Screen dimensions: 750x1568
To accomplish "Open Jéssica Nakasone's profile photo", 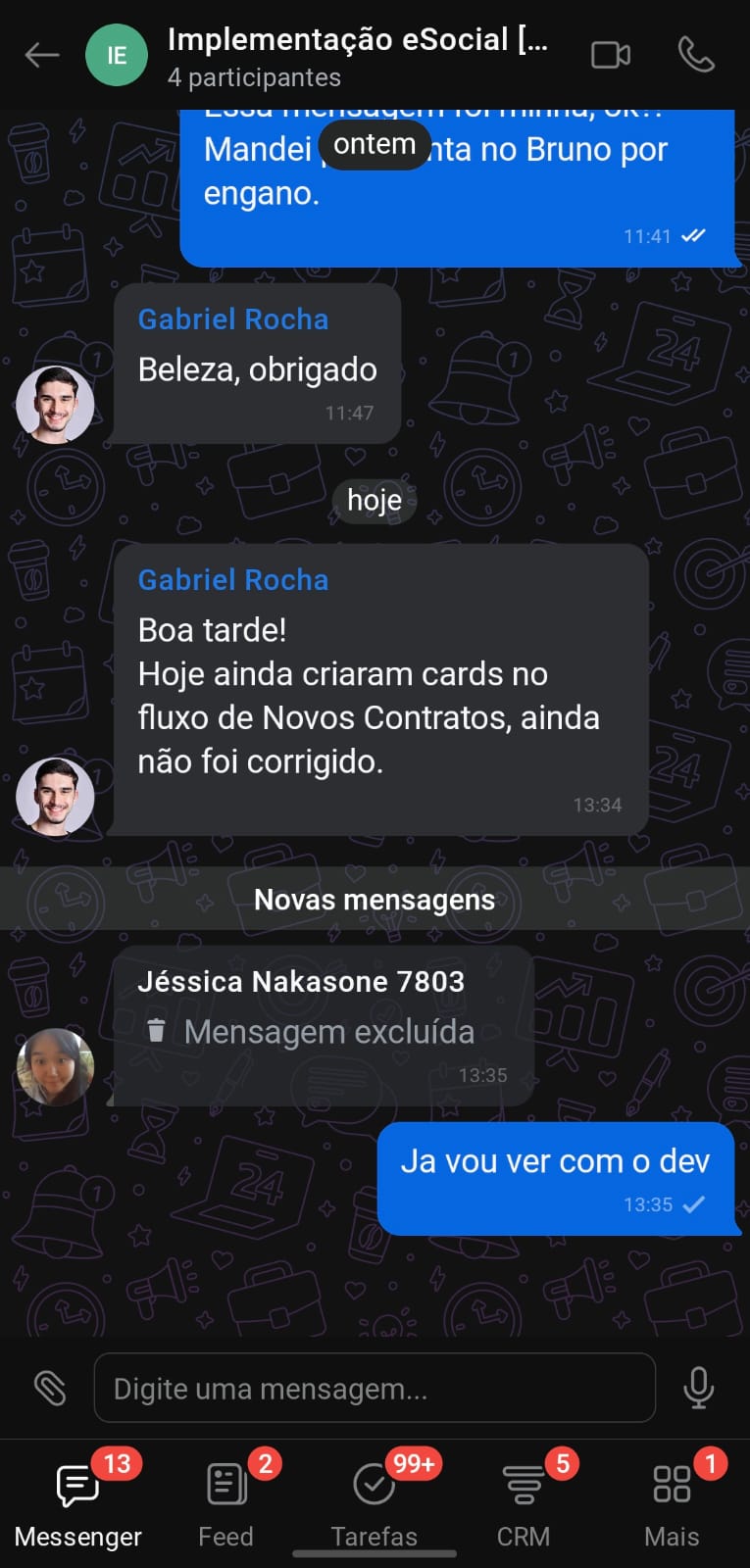I will 56,1066.
